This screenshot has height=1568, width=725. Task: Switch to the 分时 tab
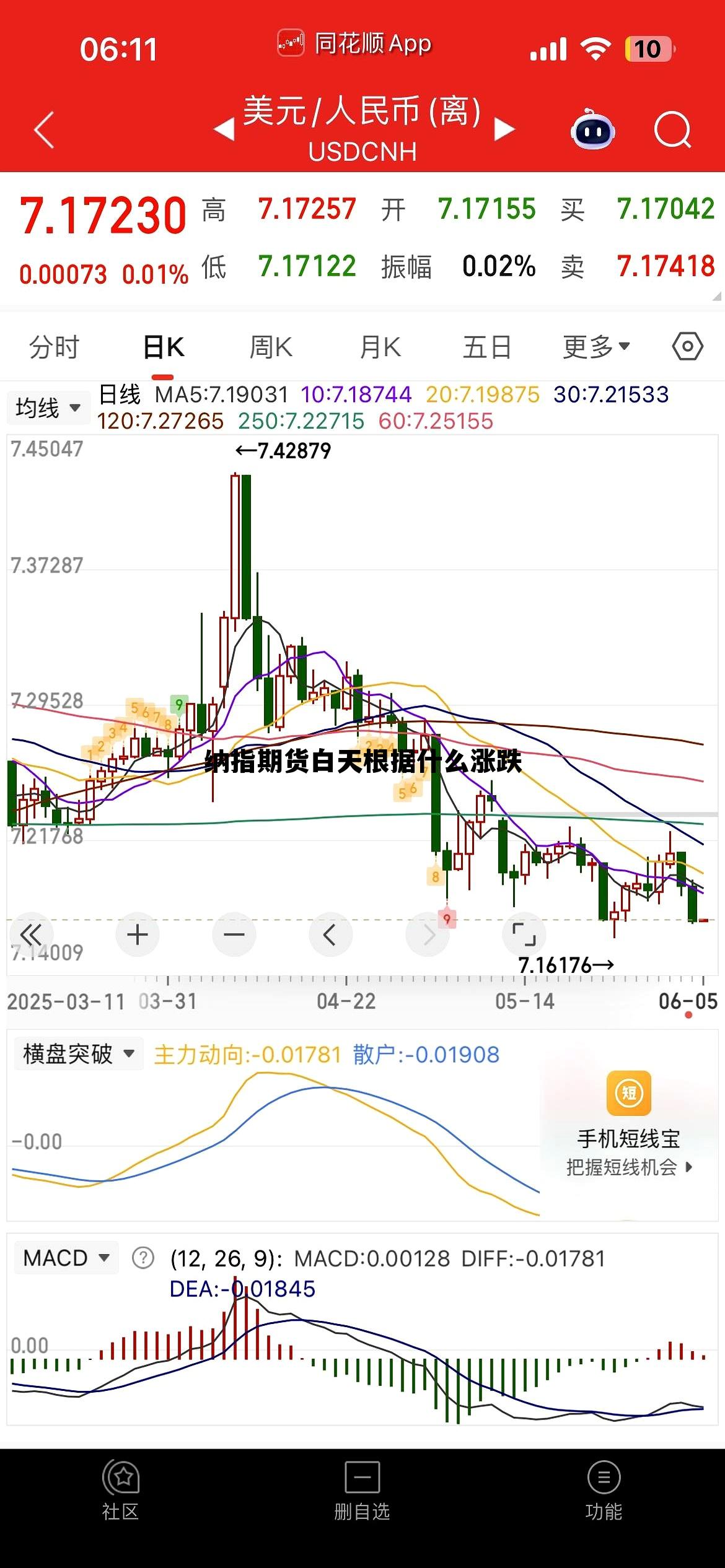tap(55, 347)
